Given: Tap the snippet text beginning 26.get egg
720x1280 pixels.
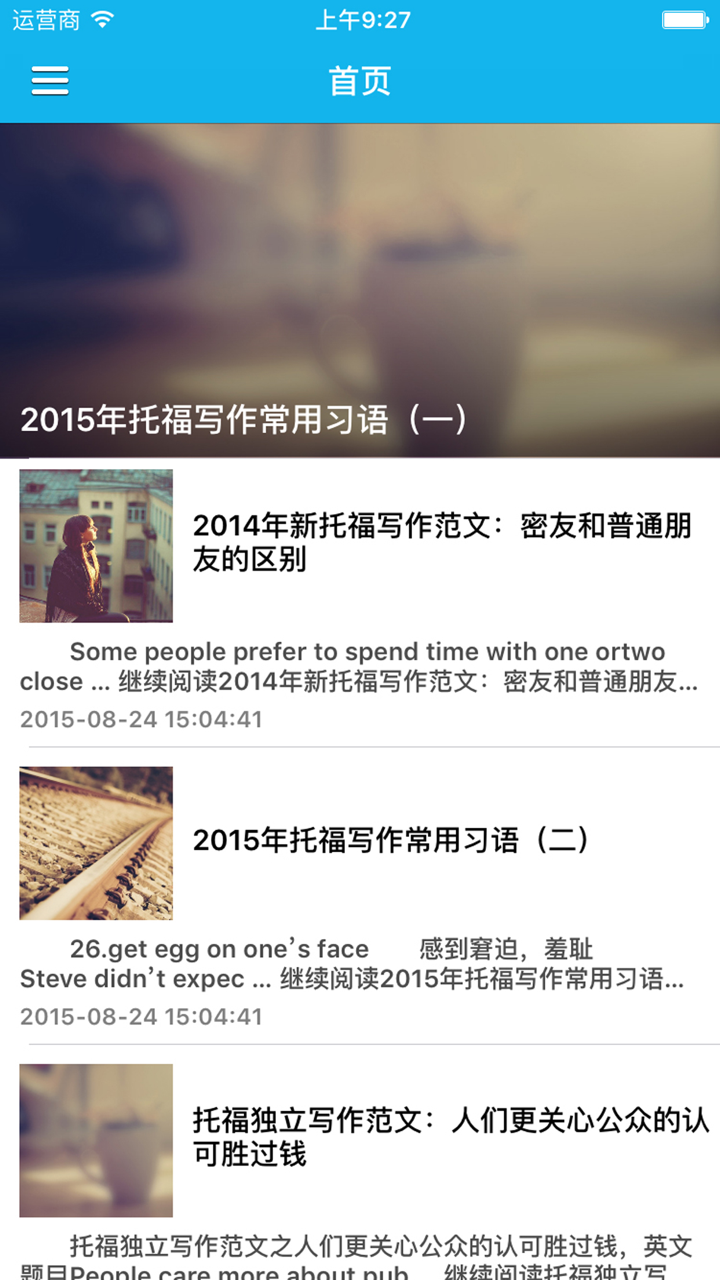Looking at the screenshot, I should (x=215, y=948).
